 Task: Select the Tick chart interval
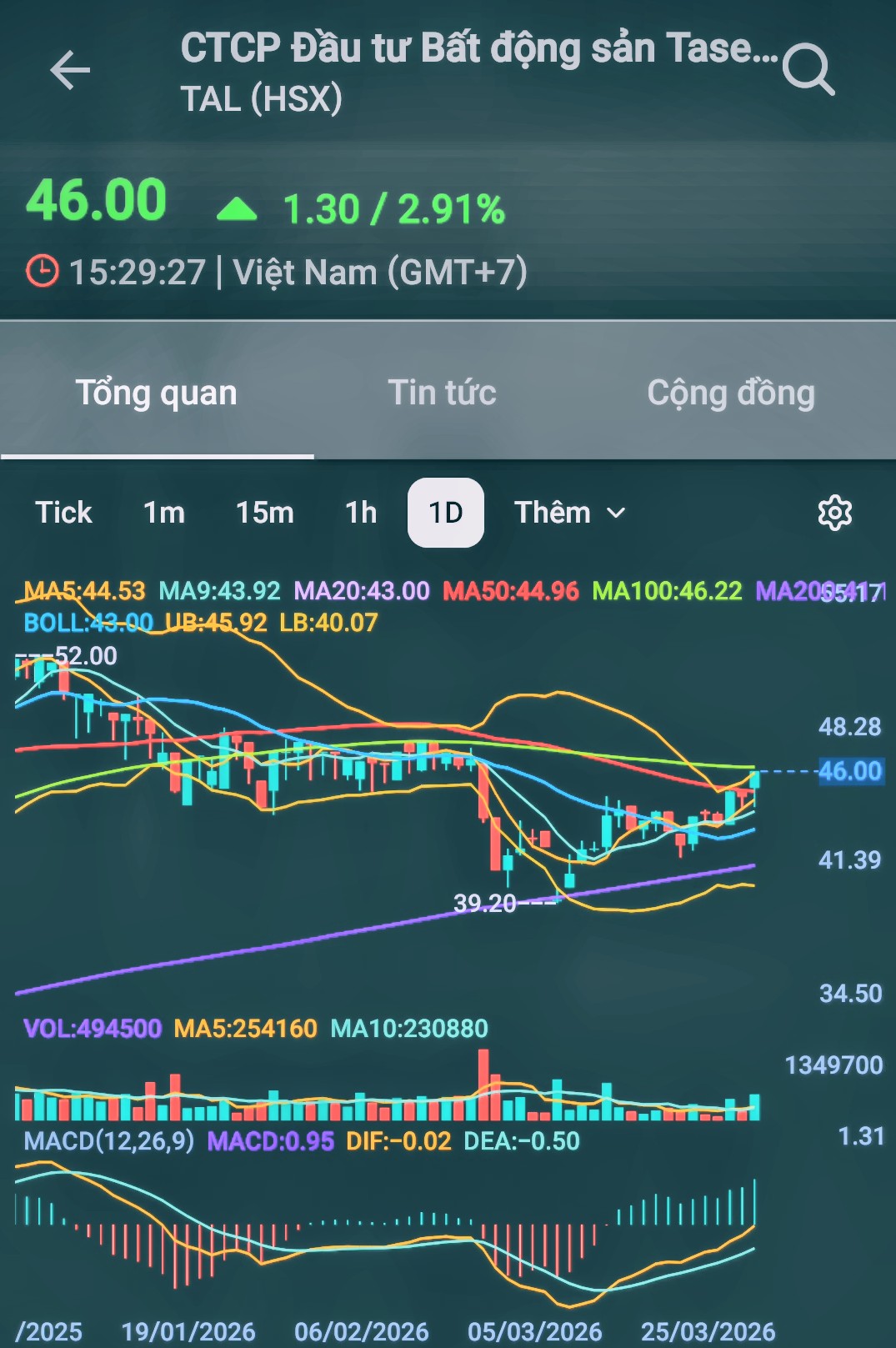(63, 512)
